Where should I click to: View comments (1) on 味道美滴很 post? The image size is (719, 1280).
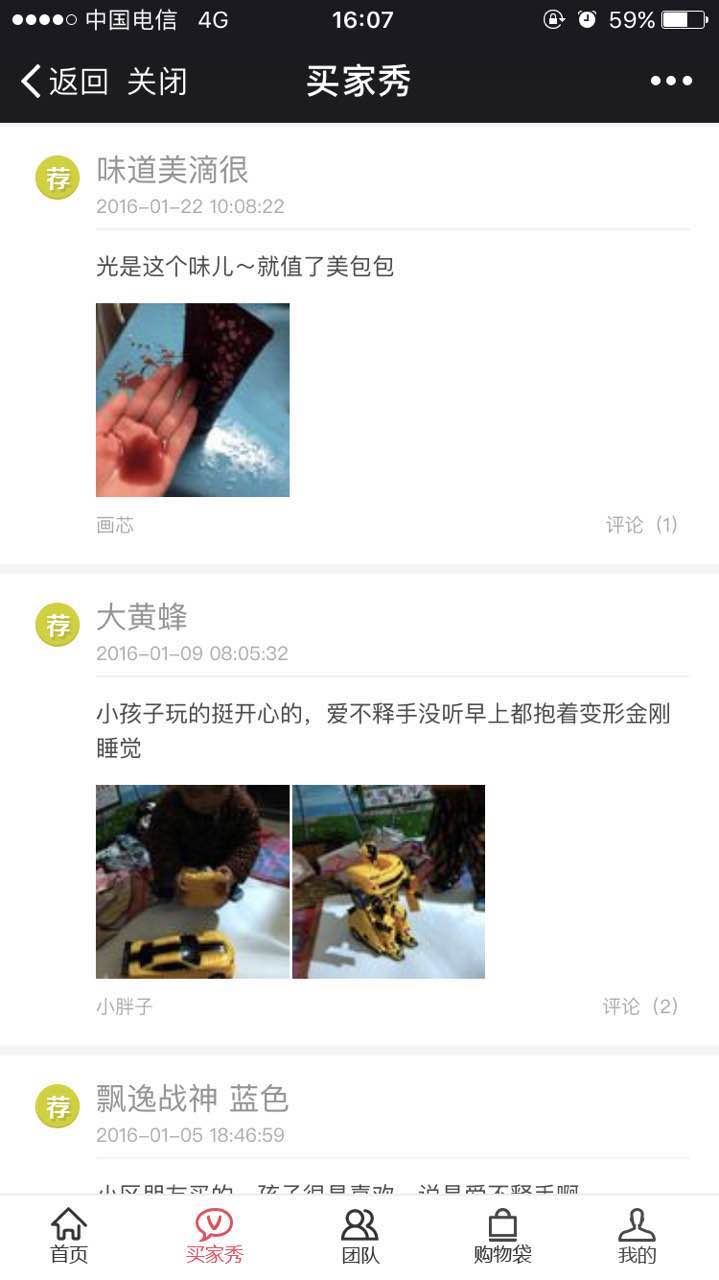(641, 525)
